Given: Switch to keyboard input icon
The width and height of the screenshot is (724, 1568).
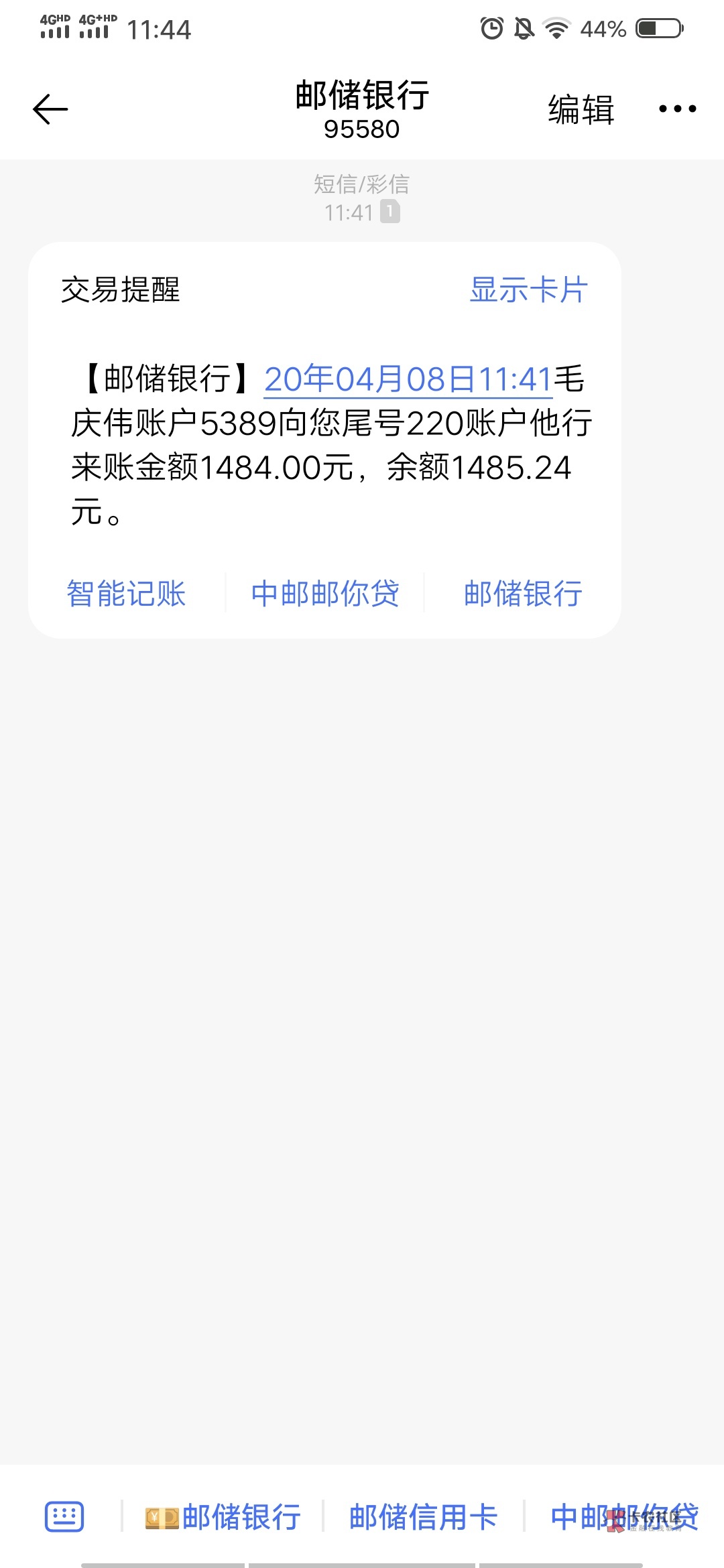Looking at the screenshot, I should pos(64,1517).
